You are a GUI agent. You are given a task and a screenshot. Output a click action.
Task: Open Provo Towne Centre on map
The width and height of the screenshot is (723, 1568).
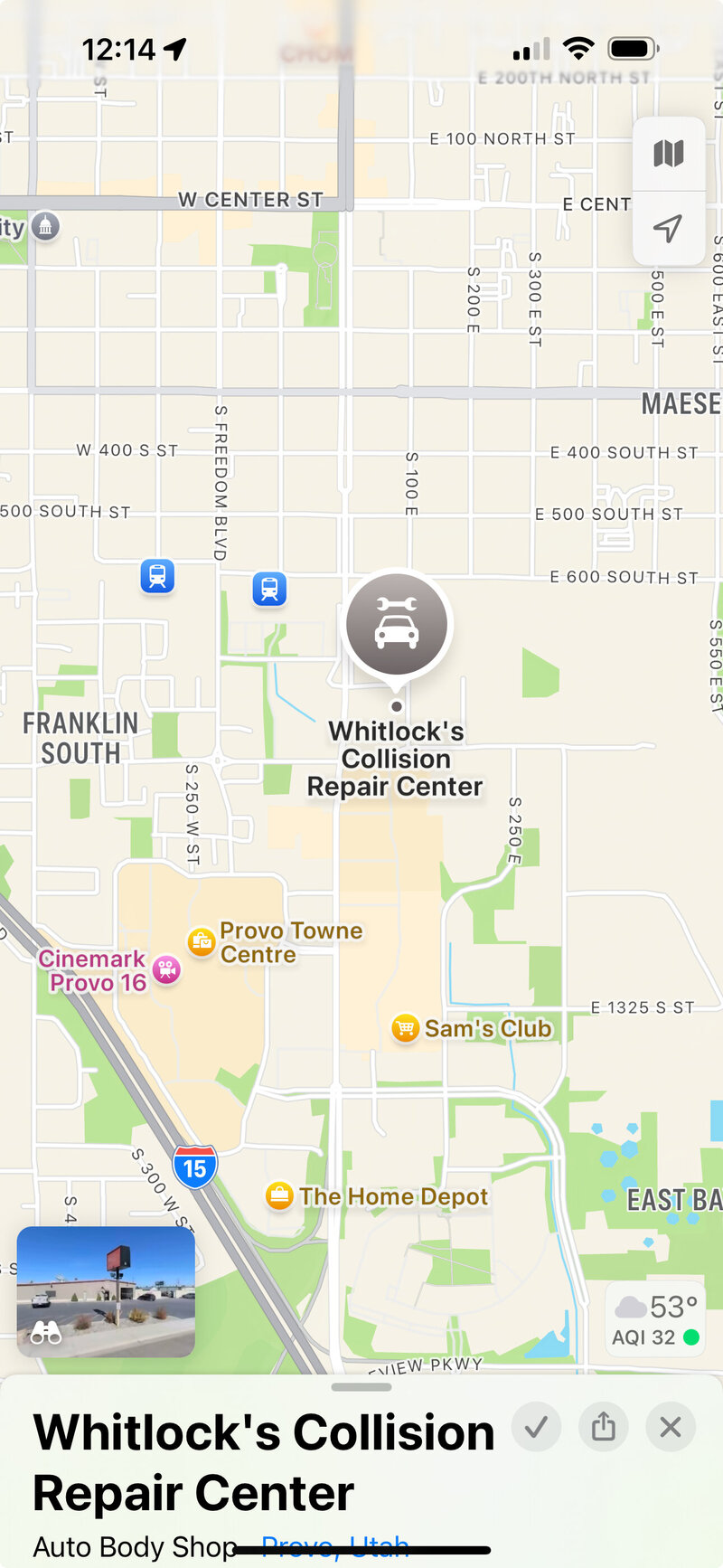point(201,942)
